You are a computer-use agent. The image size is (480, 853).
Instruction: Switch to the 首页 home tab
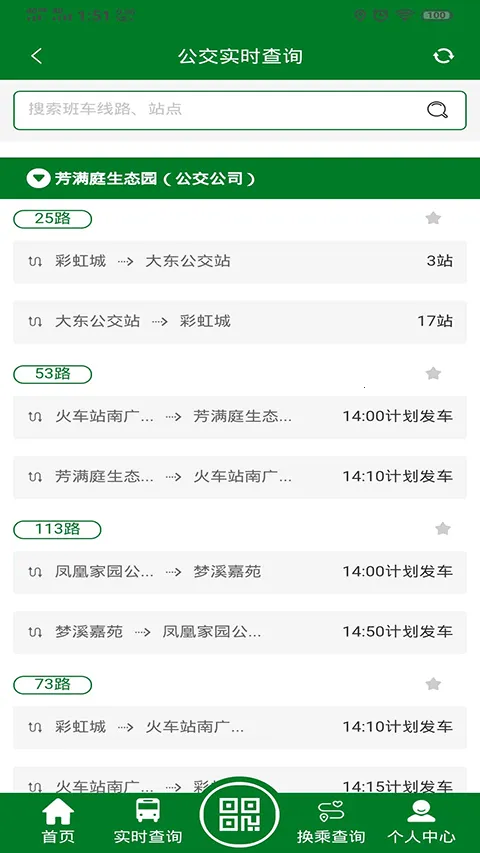58,822
